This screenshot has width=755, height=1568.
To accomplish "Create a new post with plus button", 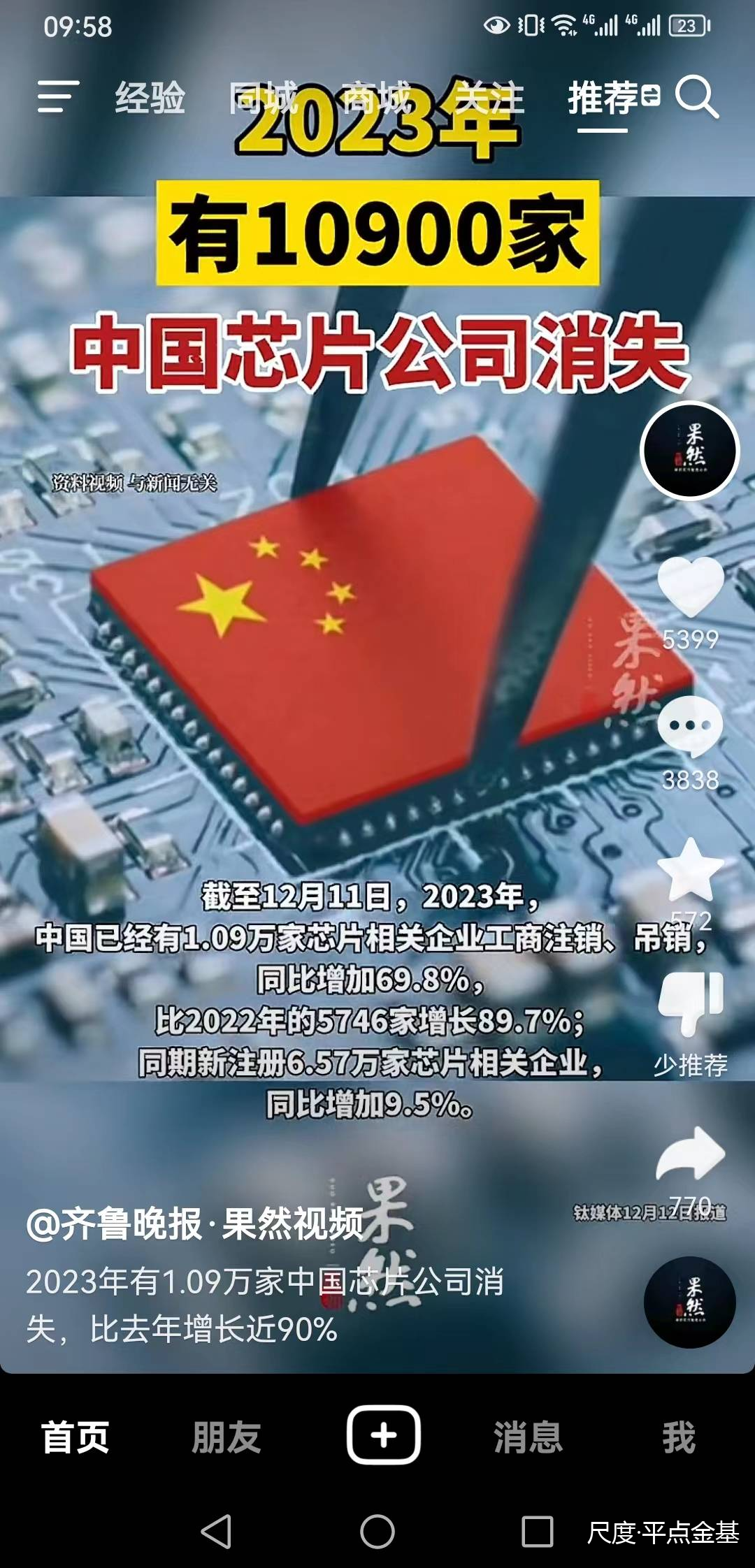I will [383, 1436].
